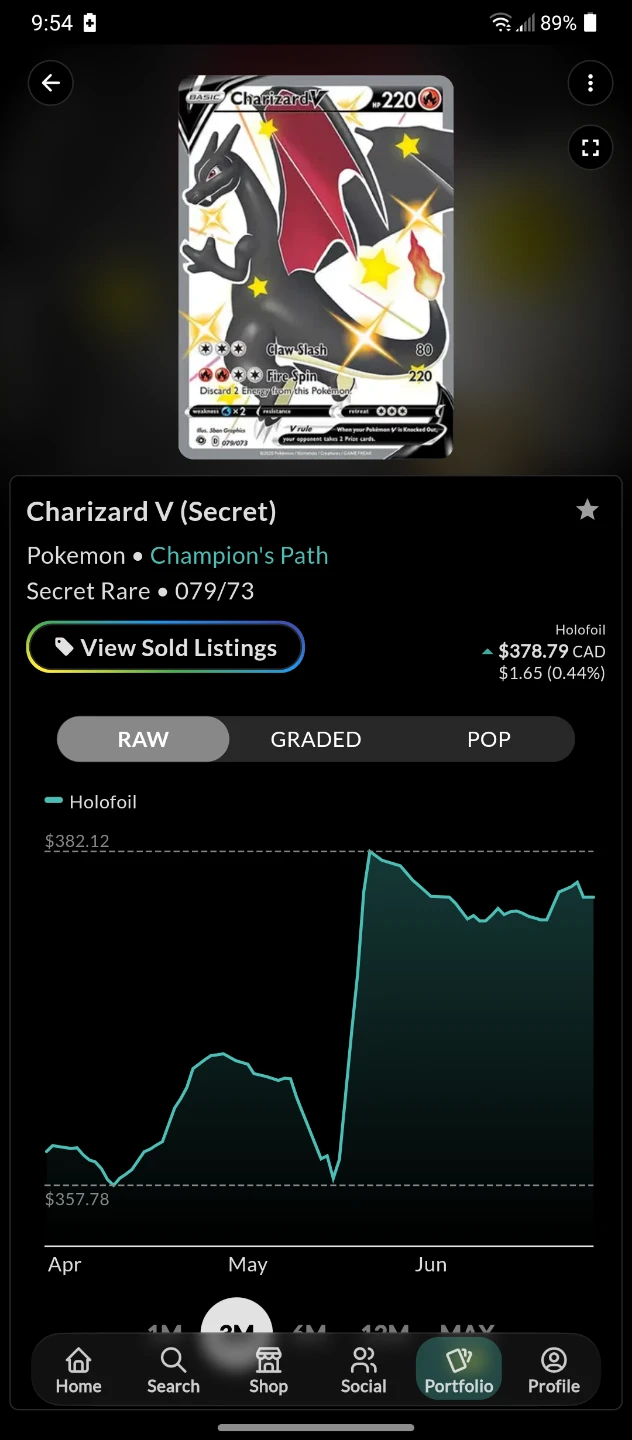Tap View Sold Listings button
This screenshot has height=1440, width=632.
pos(165,648)
